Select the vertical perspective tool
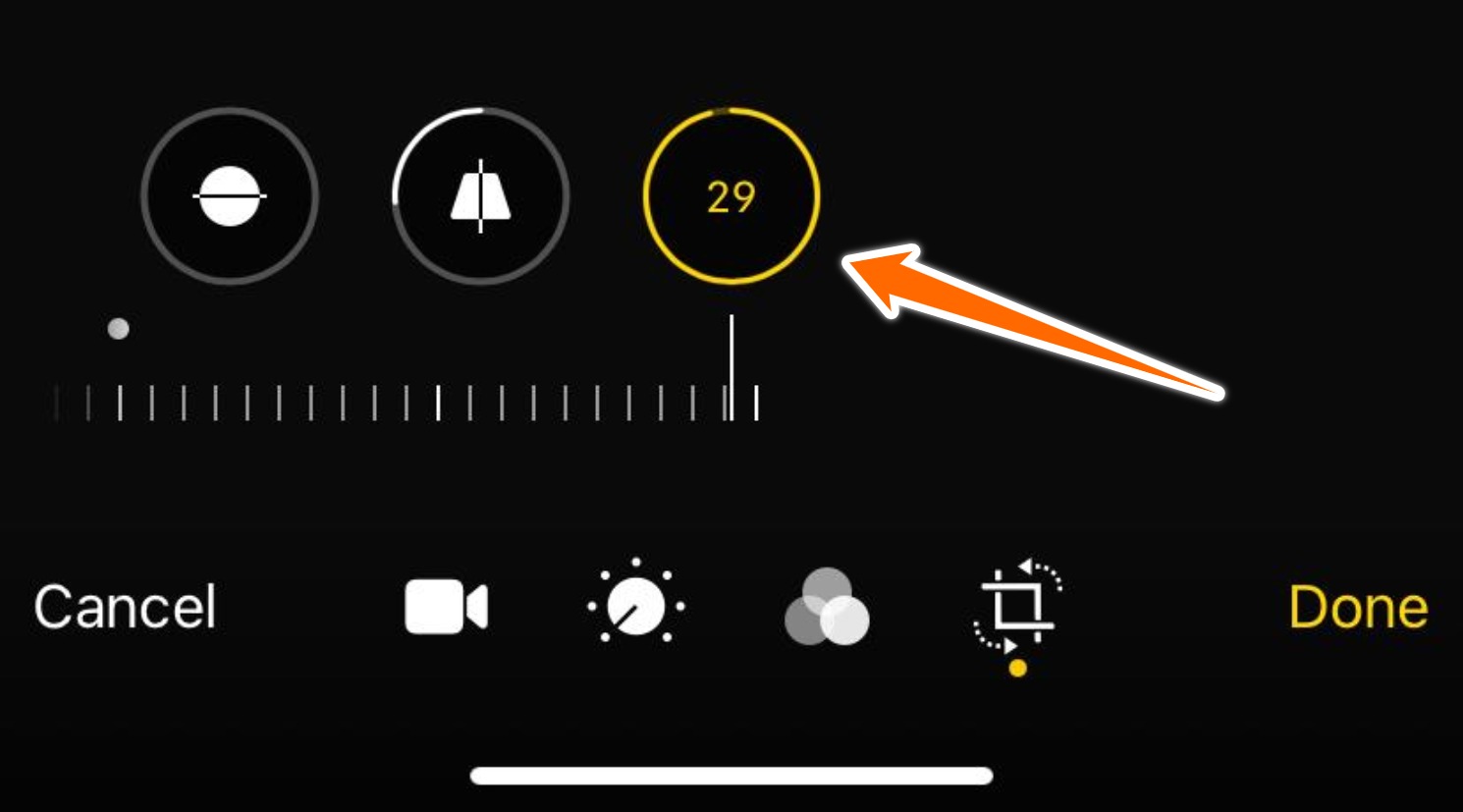Image resolution: width=1463 pixels, height=812 pixels. click(480, 196)
